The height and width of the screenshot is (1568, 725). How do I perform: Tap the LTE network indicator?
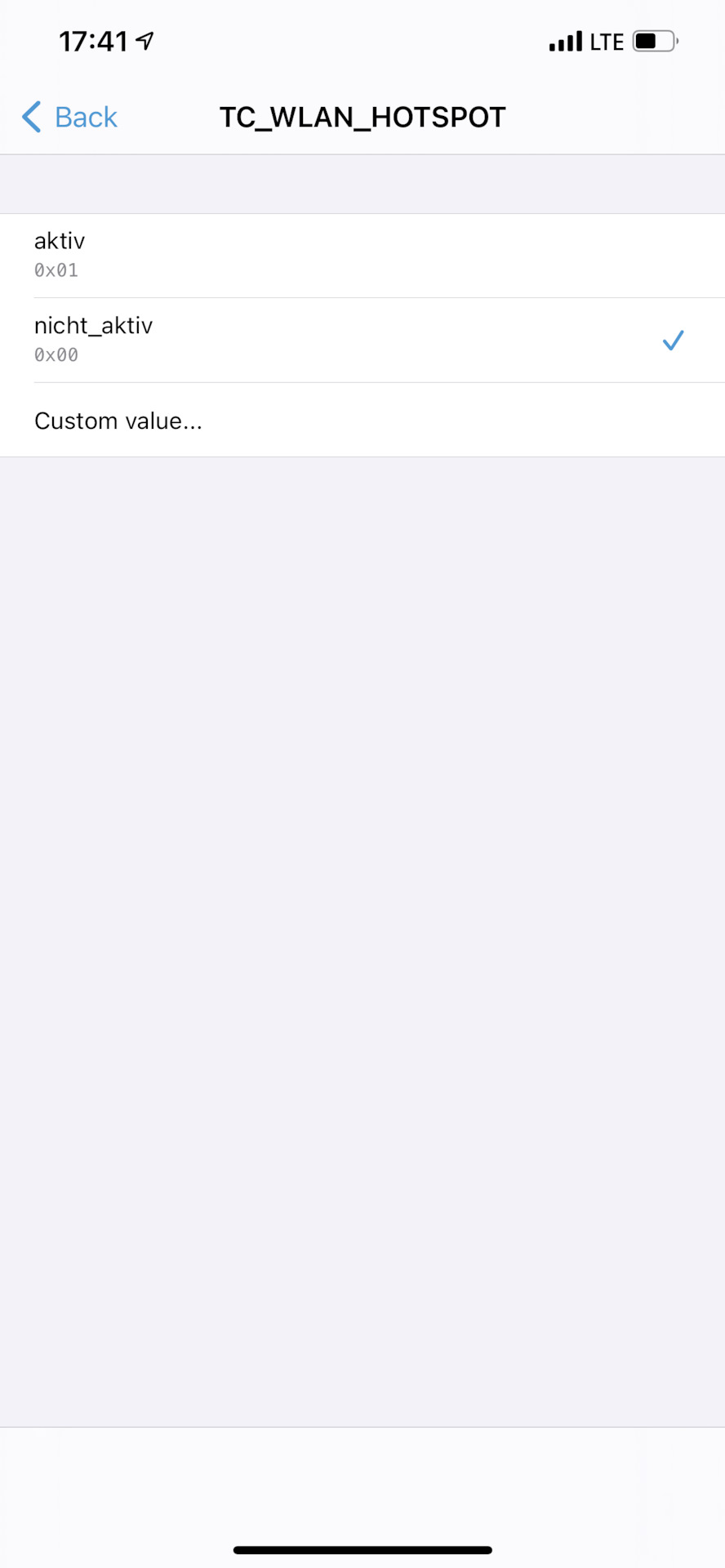tap(611, 41)
